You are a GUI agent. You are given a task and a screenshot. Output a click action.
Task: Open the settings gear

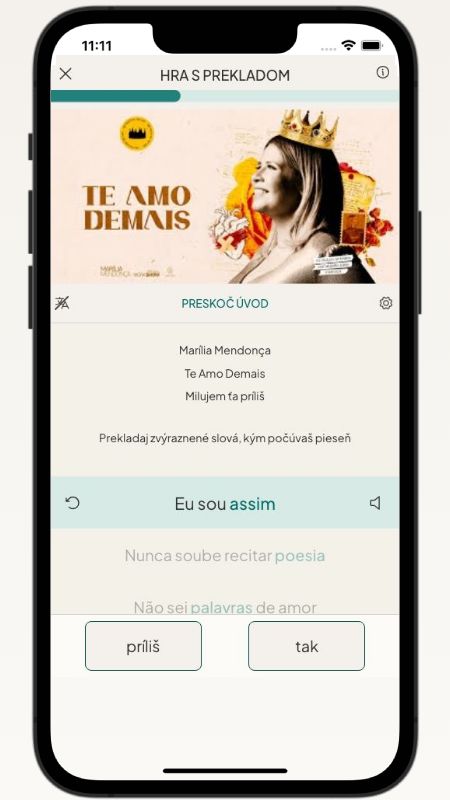point(386,303)
